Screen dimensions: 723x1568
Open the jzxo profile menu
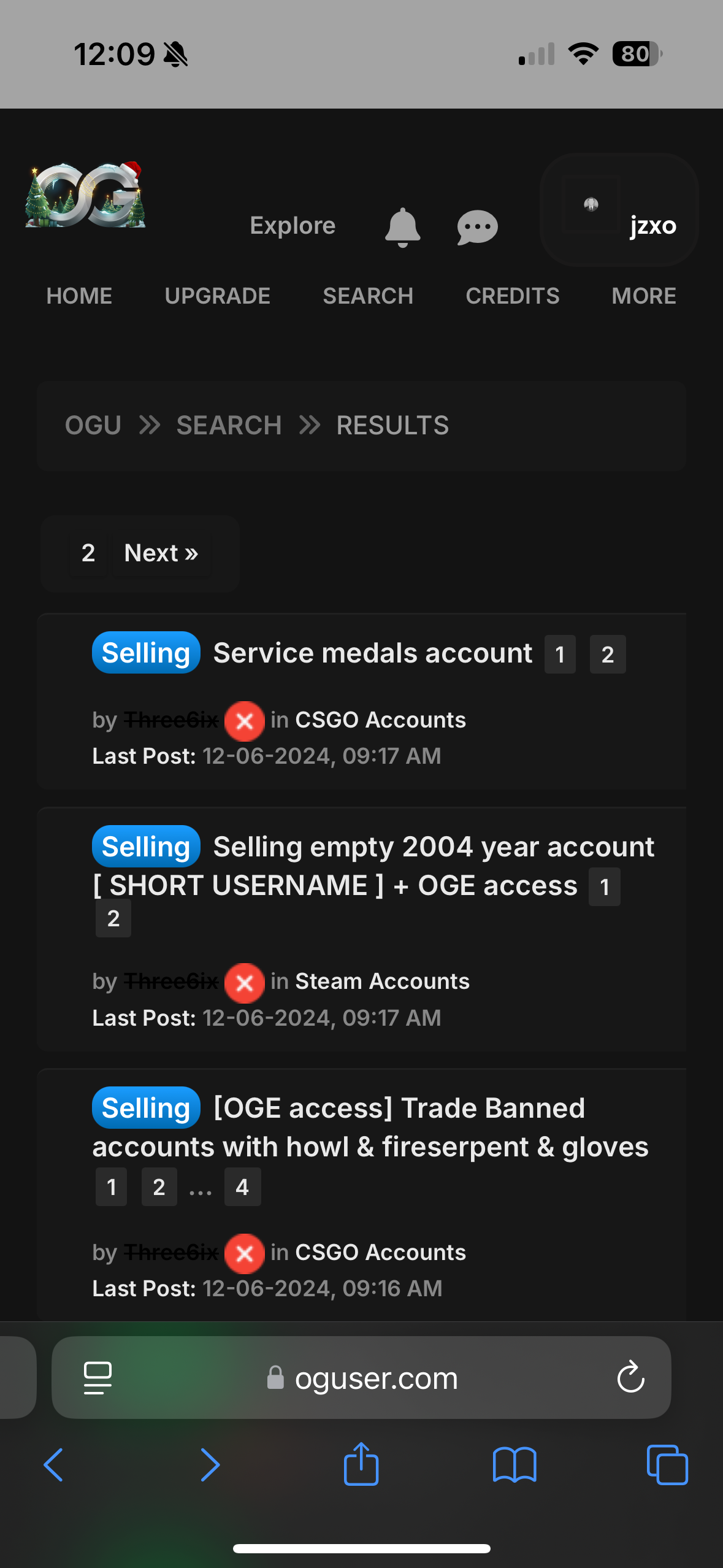(619, 210)
